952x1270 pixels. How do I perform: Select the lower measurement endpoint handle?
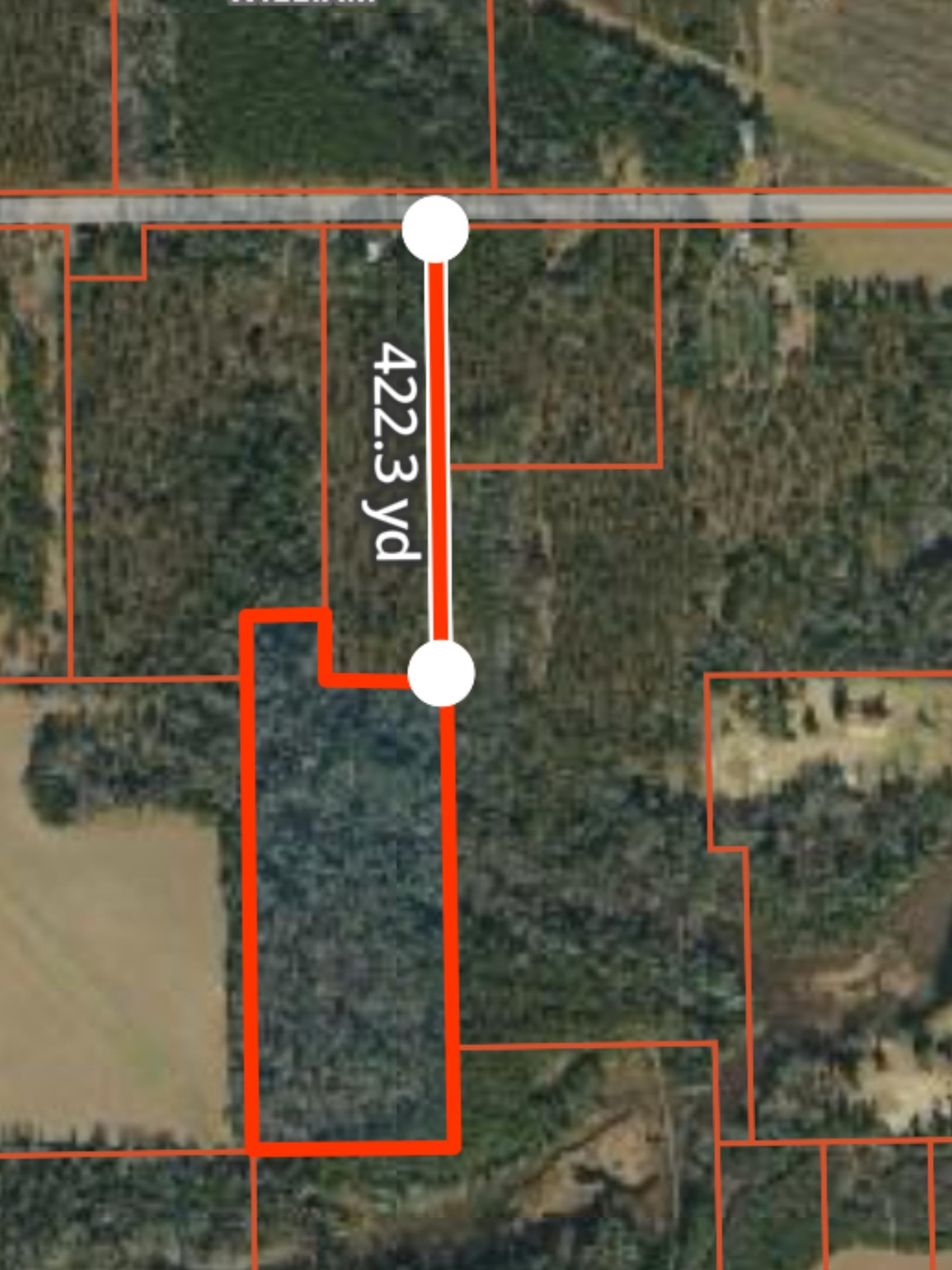point(441,673)
